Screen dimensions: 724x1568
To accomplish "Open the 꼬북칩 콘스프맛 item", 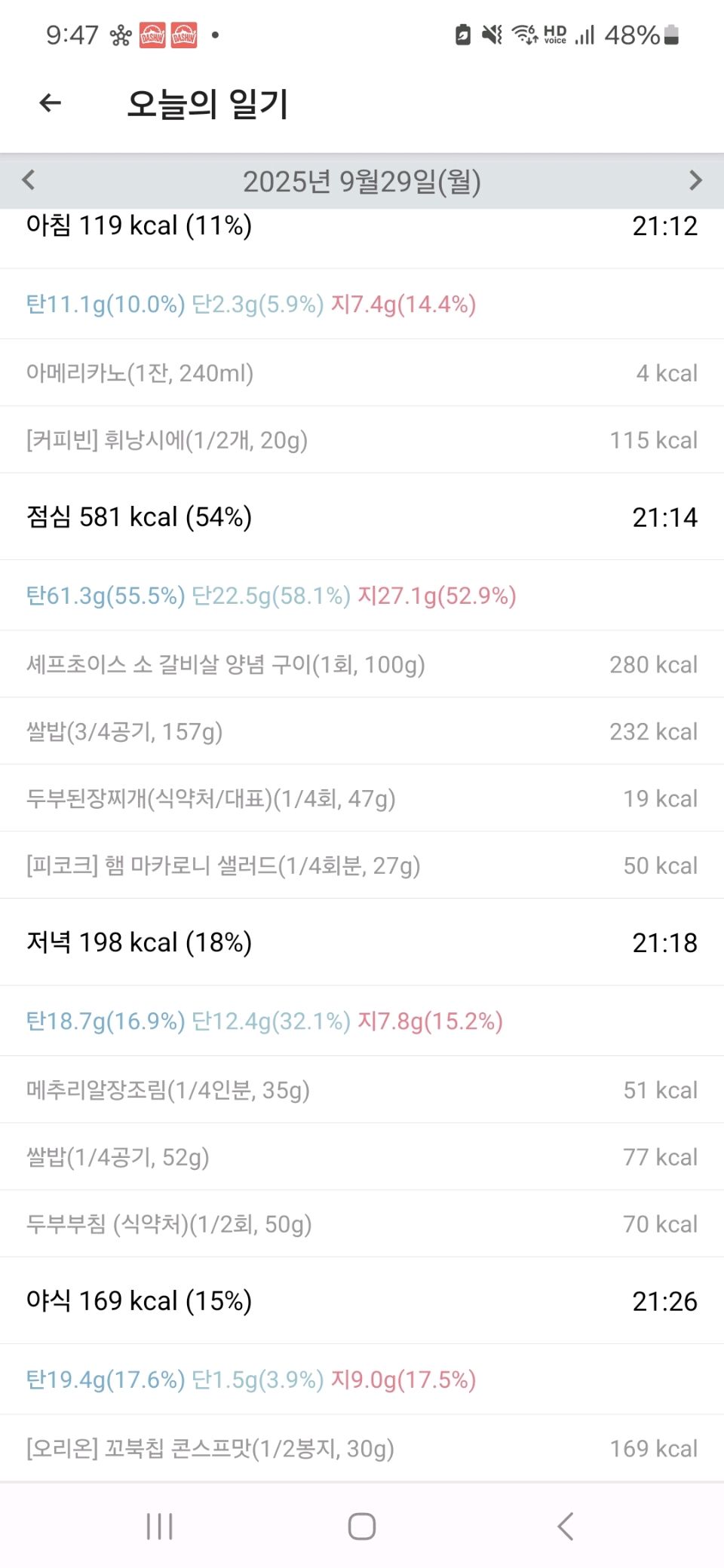I will [362, 1448].
